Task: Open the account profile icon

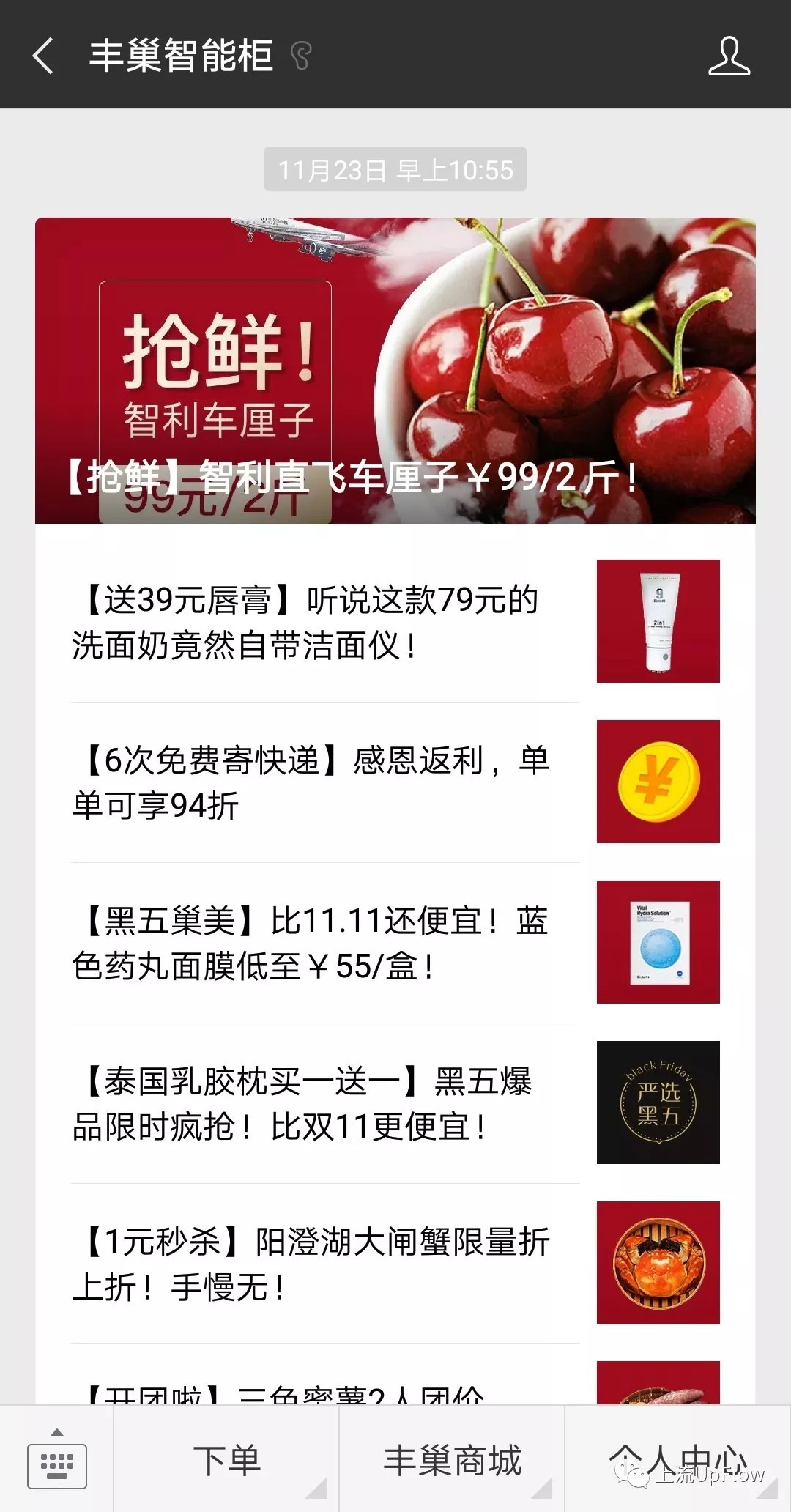Action: coord(729,56)
